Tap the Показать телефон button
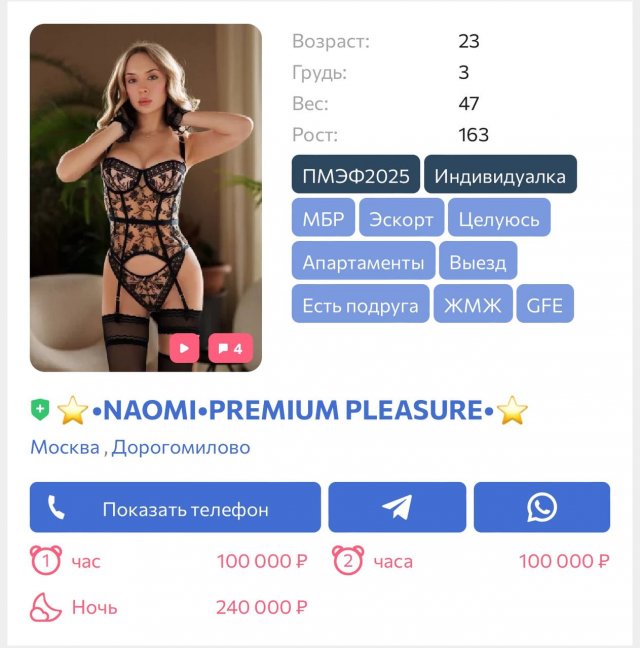 pos(175,508)
